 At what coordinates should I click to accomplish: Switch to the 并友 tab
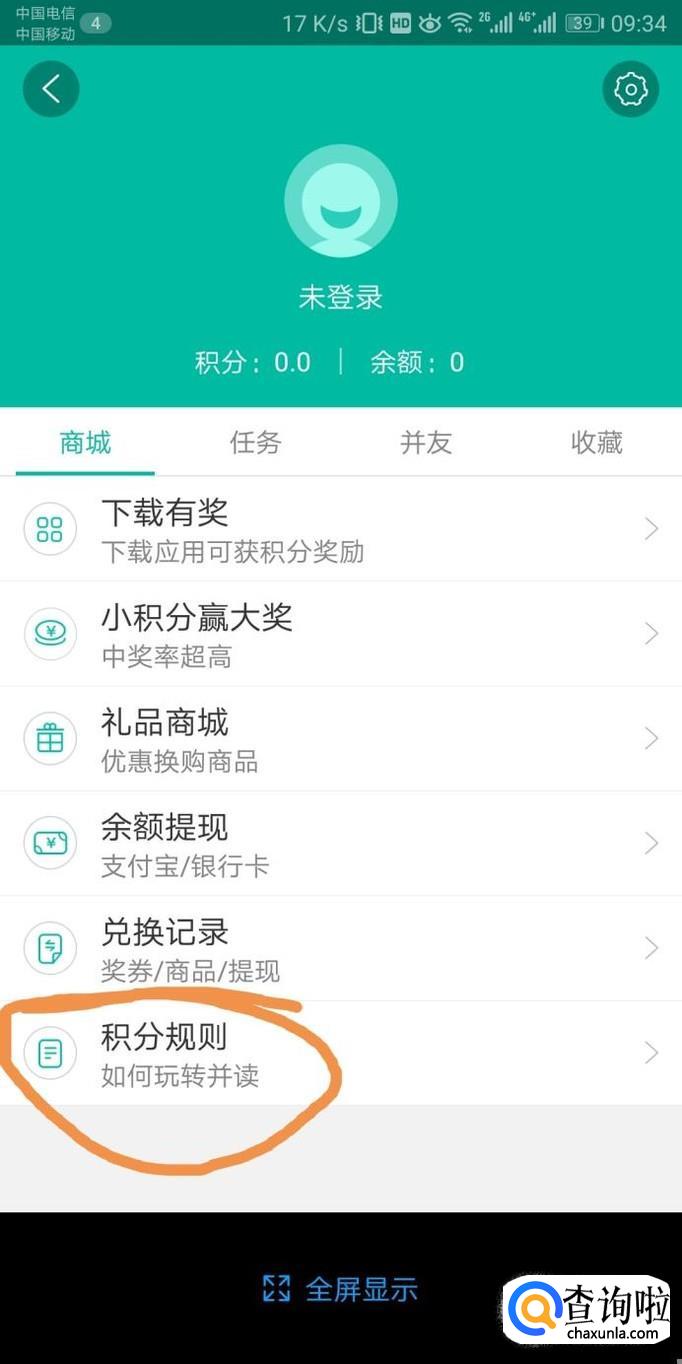426,443
